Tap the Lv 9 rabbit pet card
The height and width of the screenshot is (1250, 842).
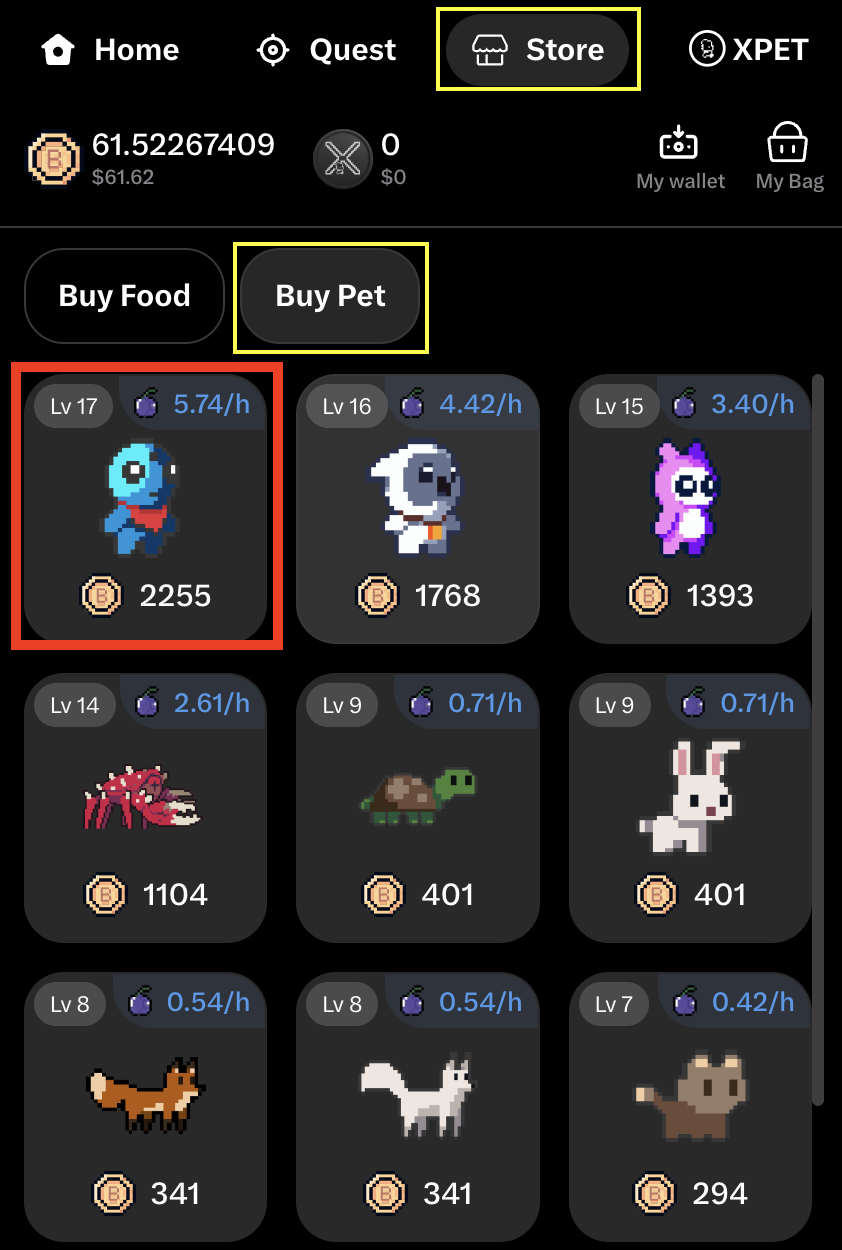coord(690,806)
